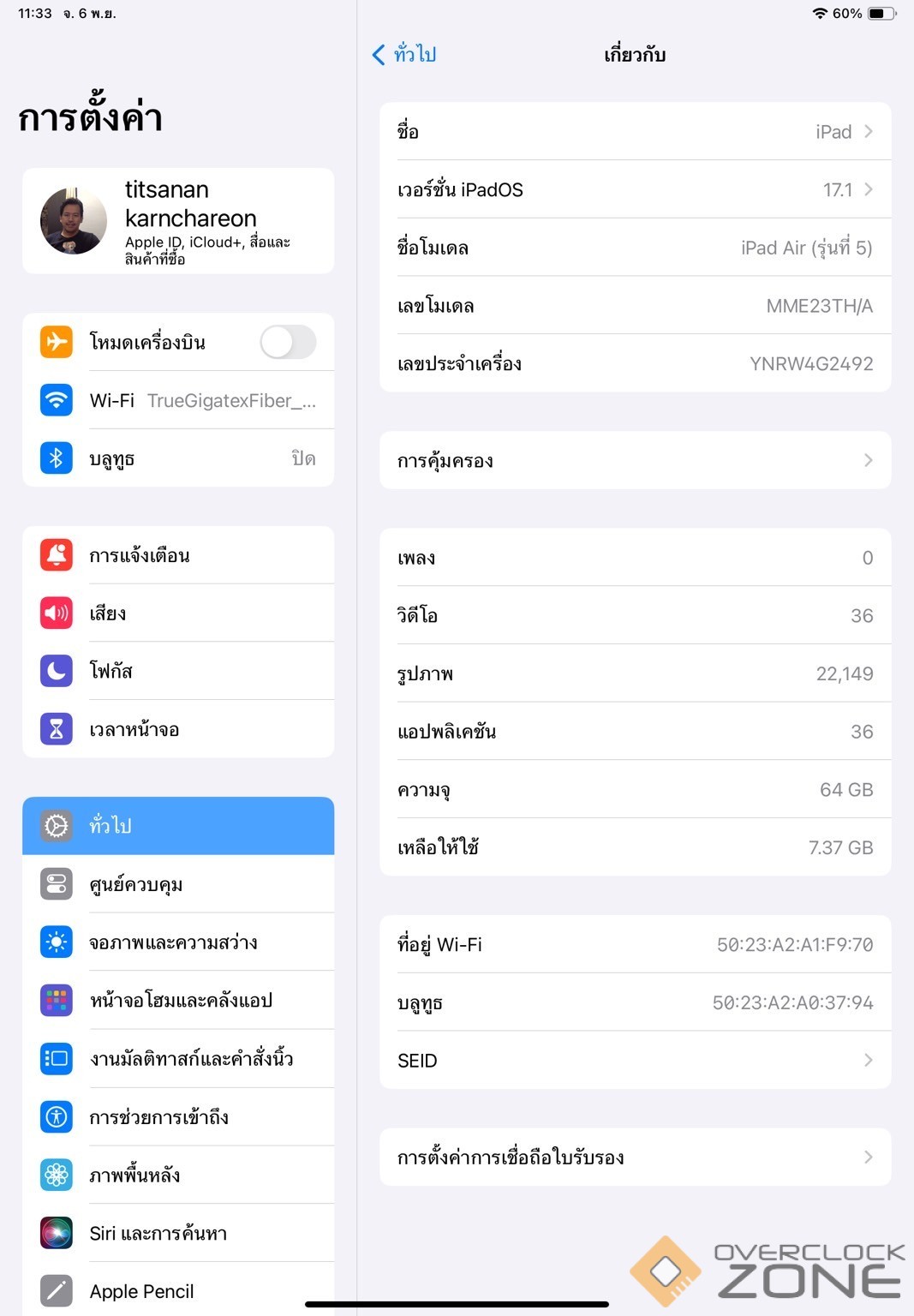The height and width of the screenshot is (1316, 914).
Task: Open Siri และการค้นหา settings
Action: (178, 1233)
